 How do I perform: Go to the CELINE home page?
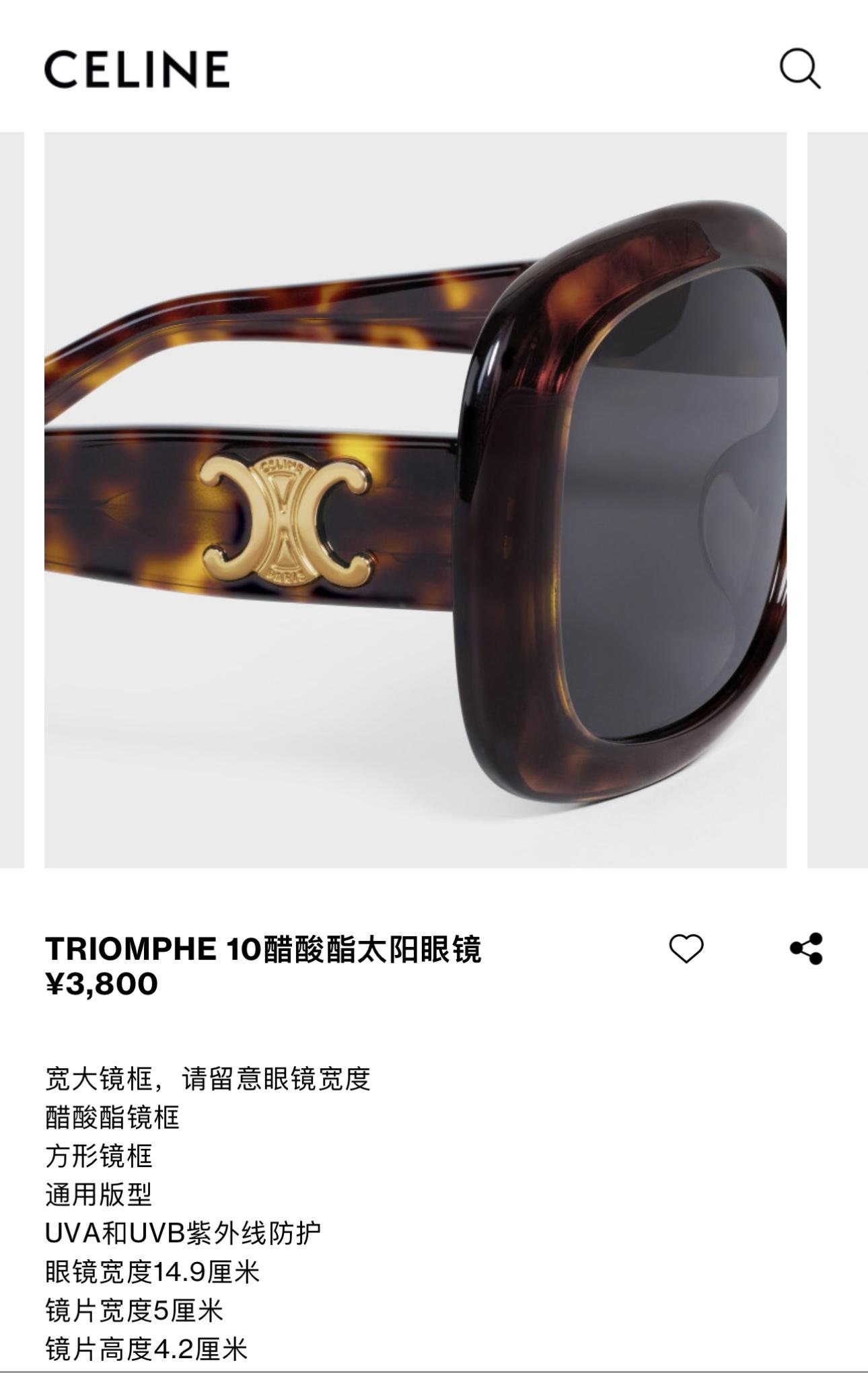(137, 69)
